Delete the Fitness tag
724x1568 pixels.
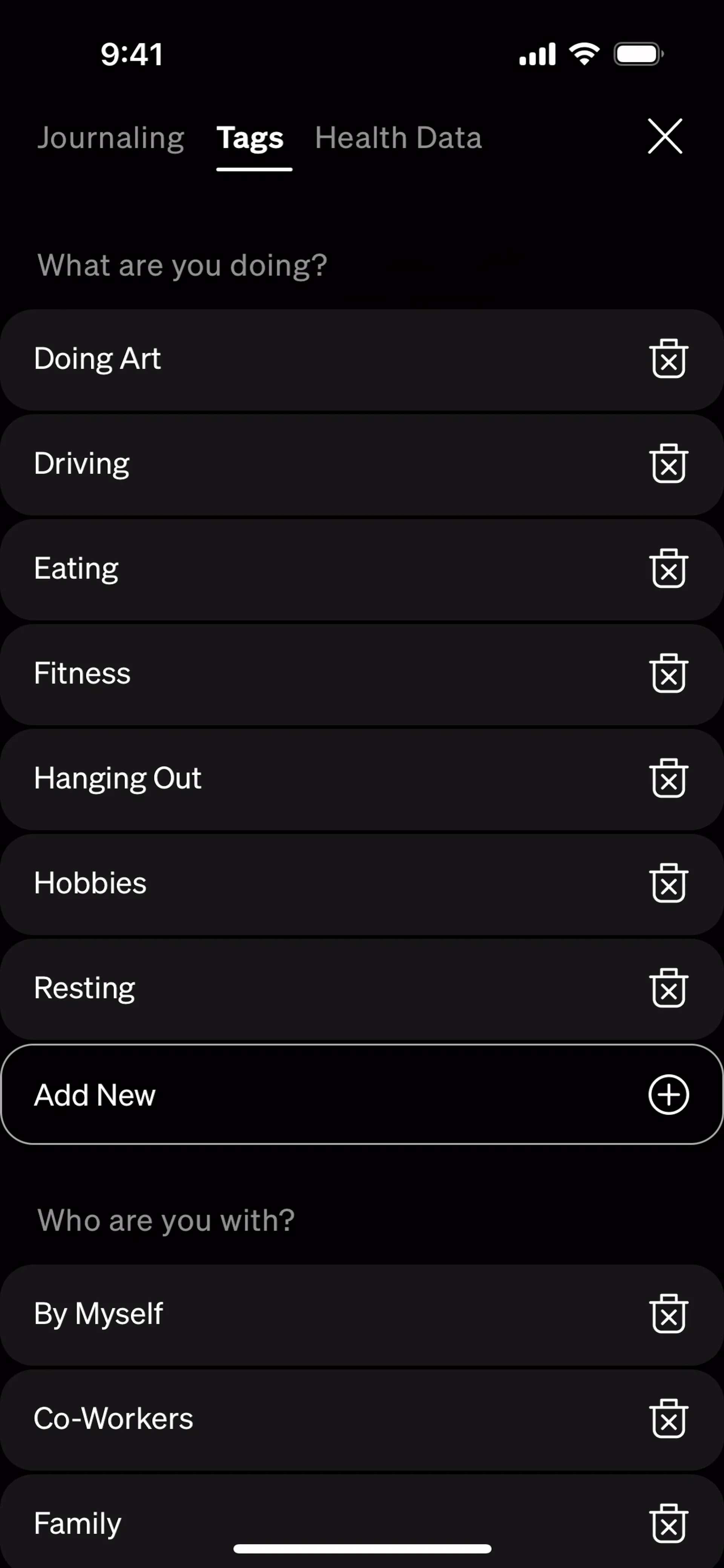tap(669, 673)
